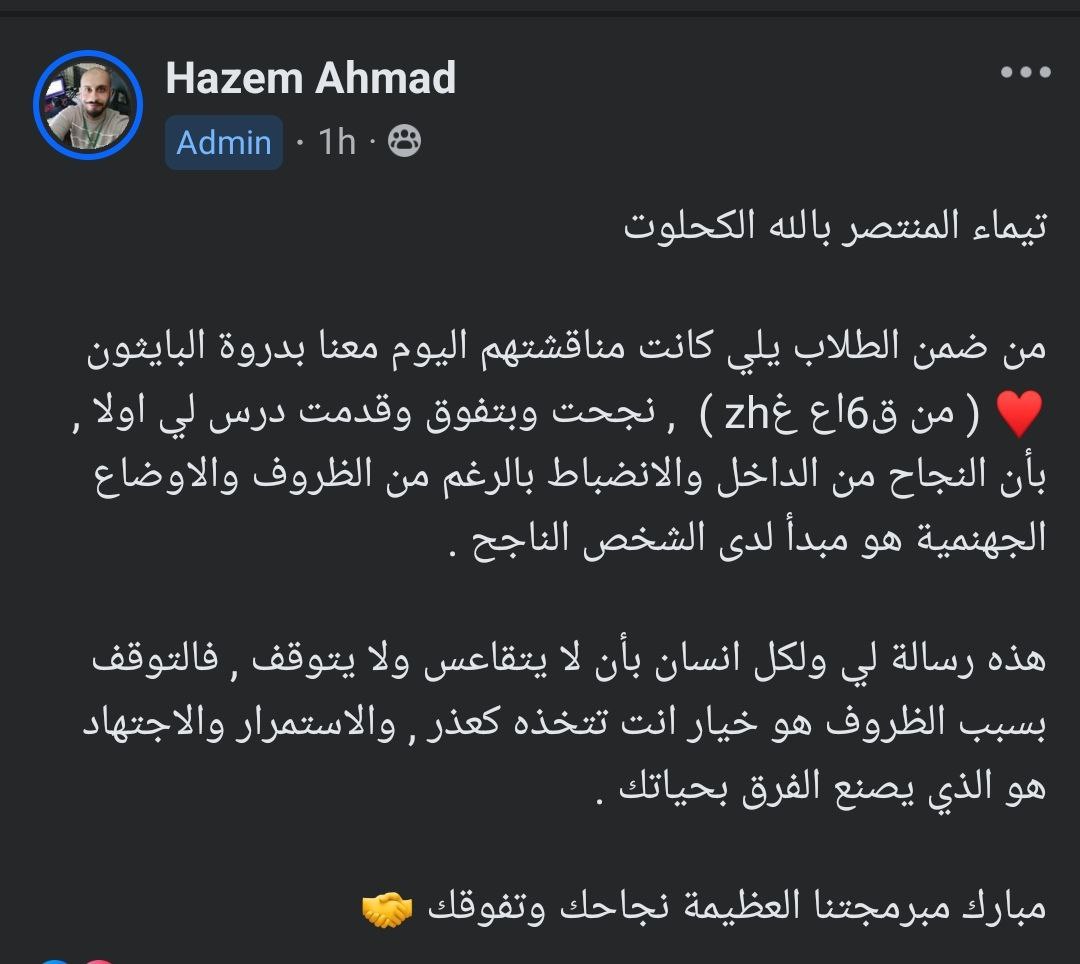The width and height of the screenshot is (1080, 964).
Task: Open the Hazem Ahmad profile name link
Action: tap(310, 78)
